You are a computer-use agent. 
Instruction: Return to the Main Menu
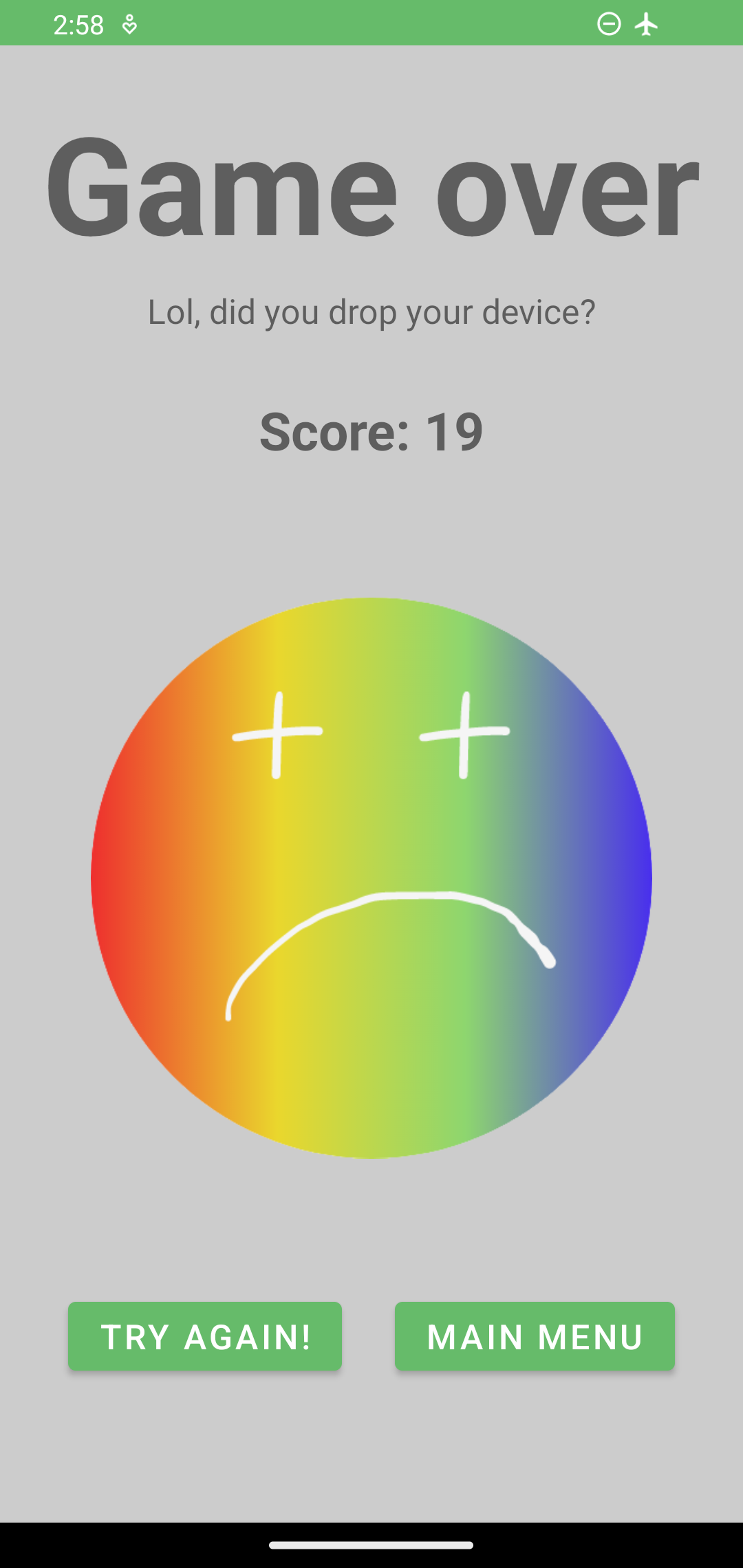(535, 1336)
